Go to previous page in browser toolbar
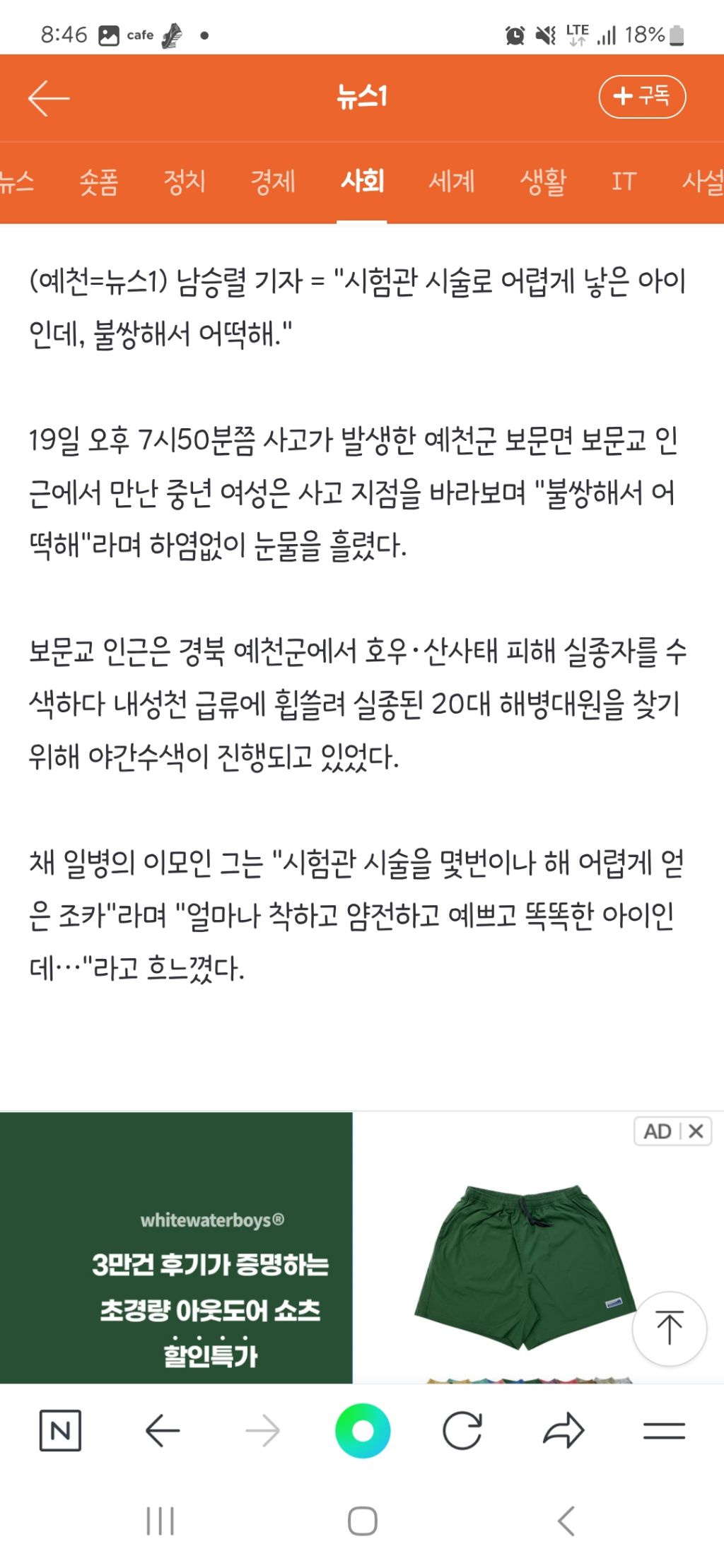Image resolution: width=724 pixels, height=1568 pixels. 162,1431
